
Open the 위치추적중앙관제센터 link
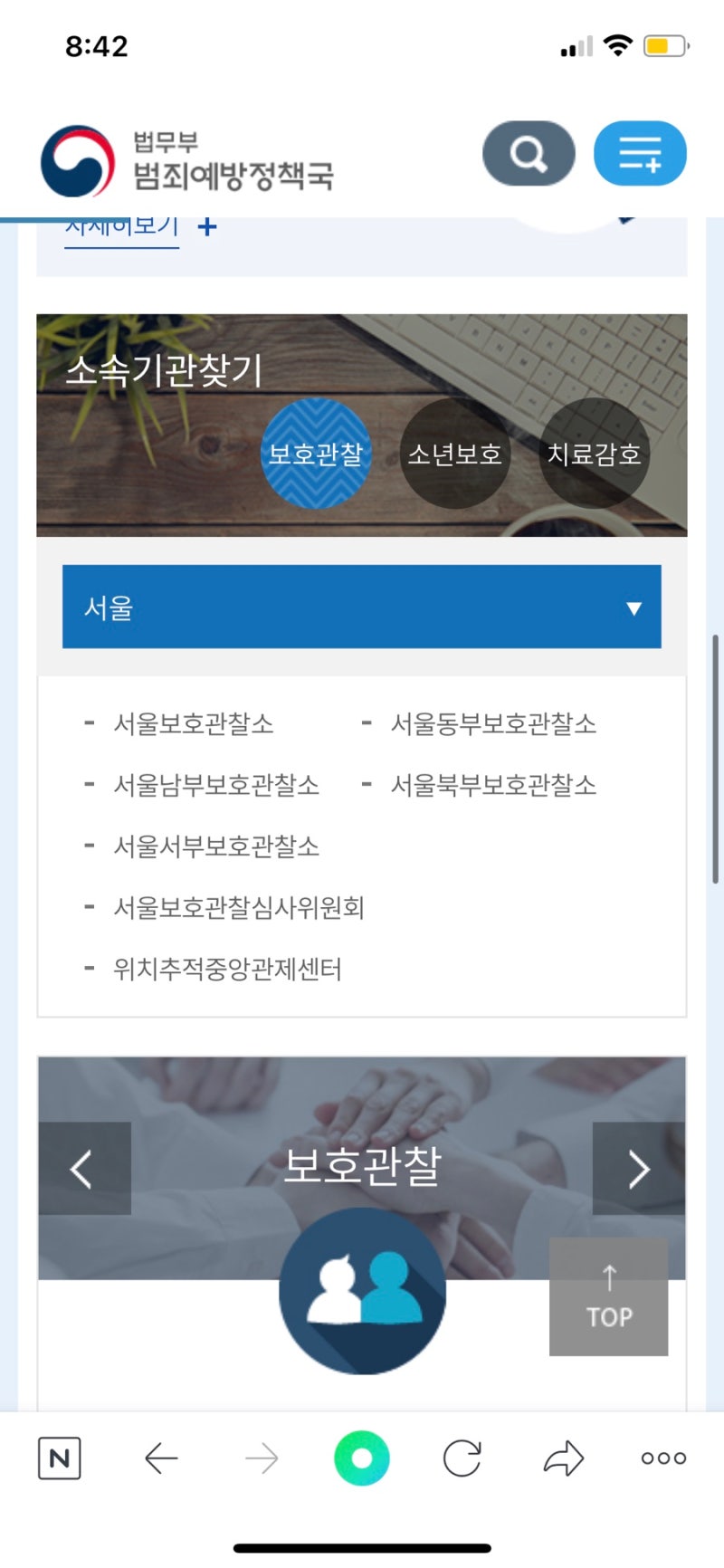[227, 970]
